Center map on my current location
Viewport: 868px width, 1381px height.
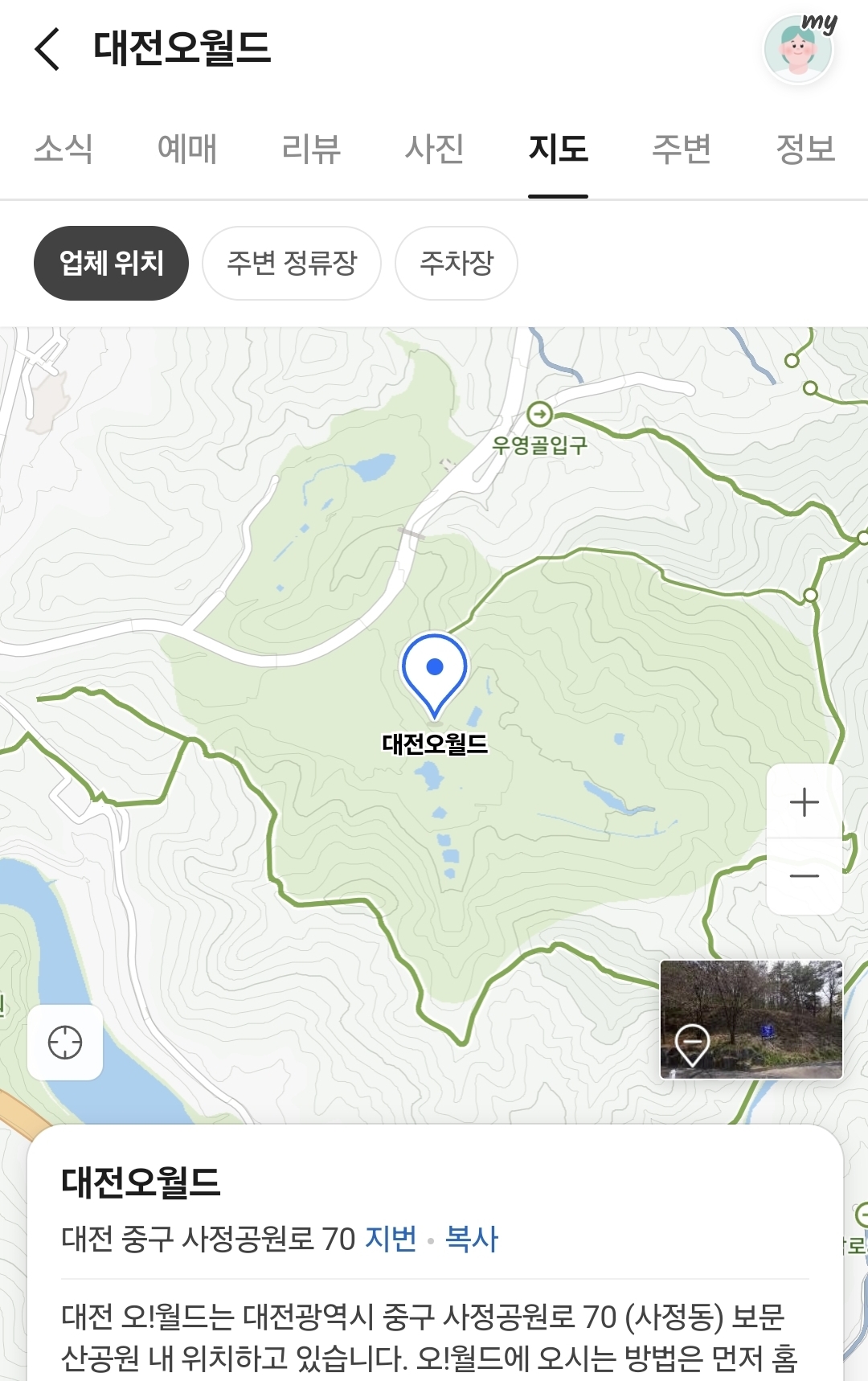[x=65, y=1043]
